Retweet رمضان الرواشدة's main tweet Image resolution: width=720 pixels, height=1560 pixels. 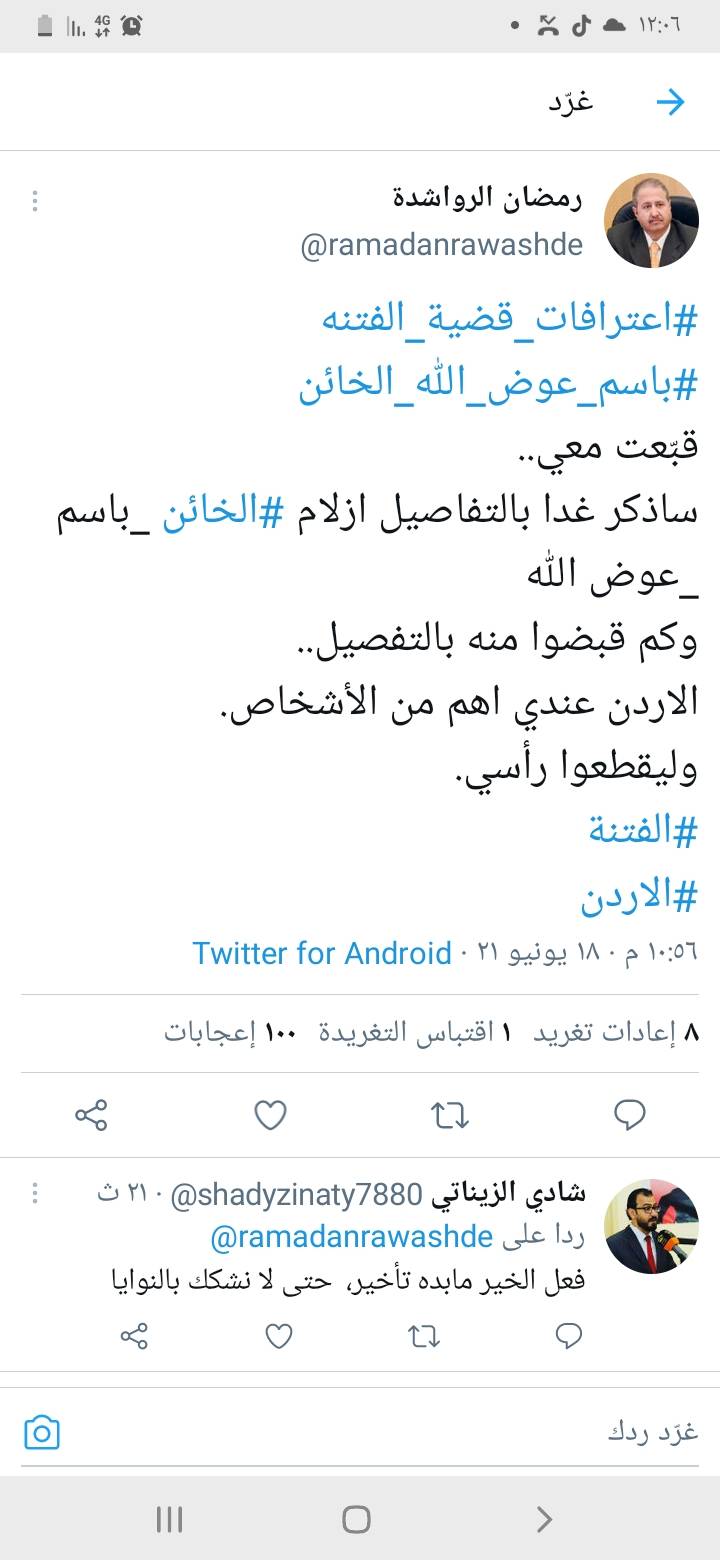tap(450, 1114)
